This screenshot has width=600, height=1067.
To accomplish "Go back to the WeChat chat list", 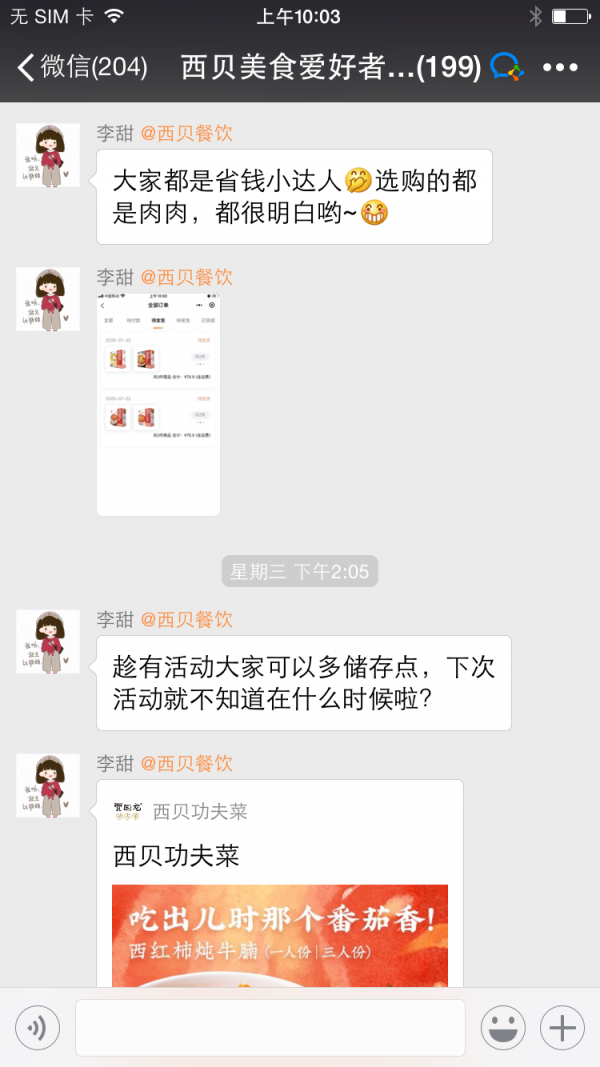I will coord(80,68).
